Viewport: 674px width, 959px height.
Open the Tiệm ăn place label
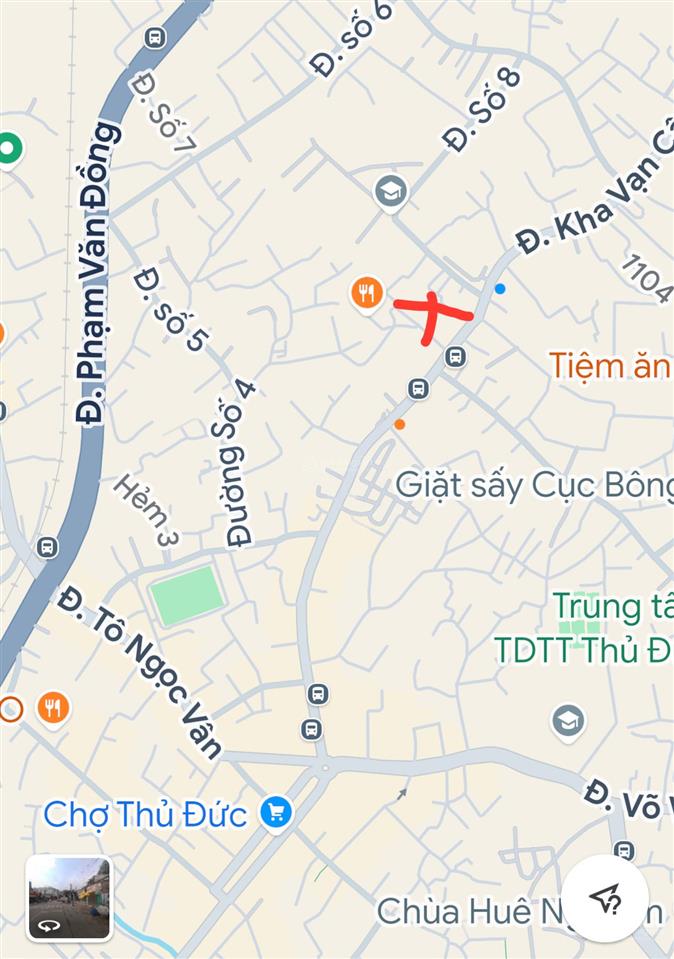click(x=610, y=366)
